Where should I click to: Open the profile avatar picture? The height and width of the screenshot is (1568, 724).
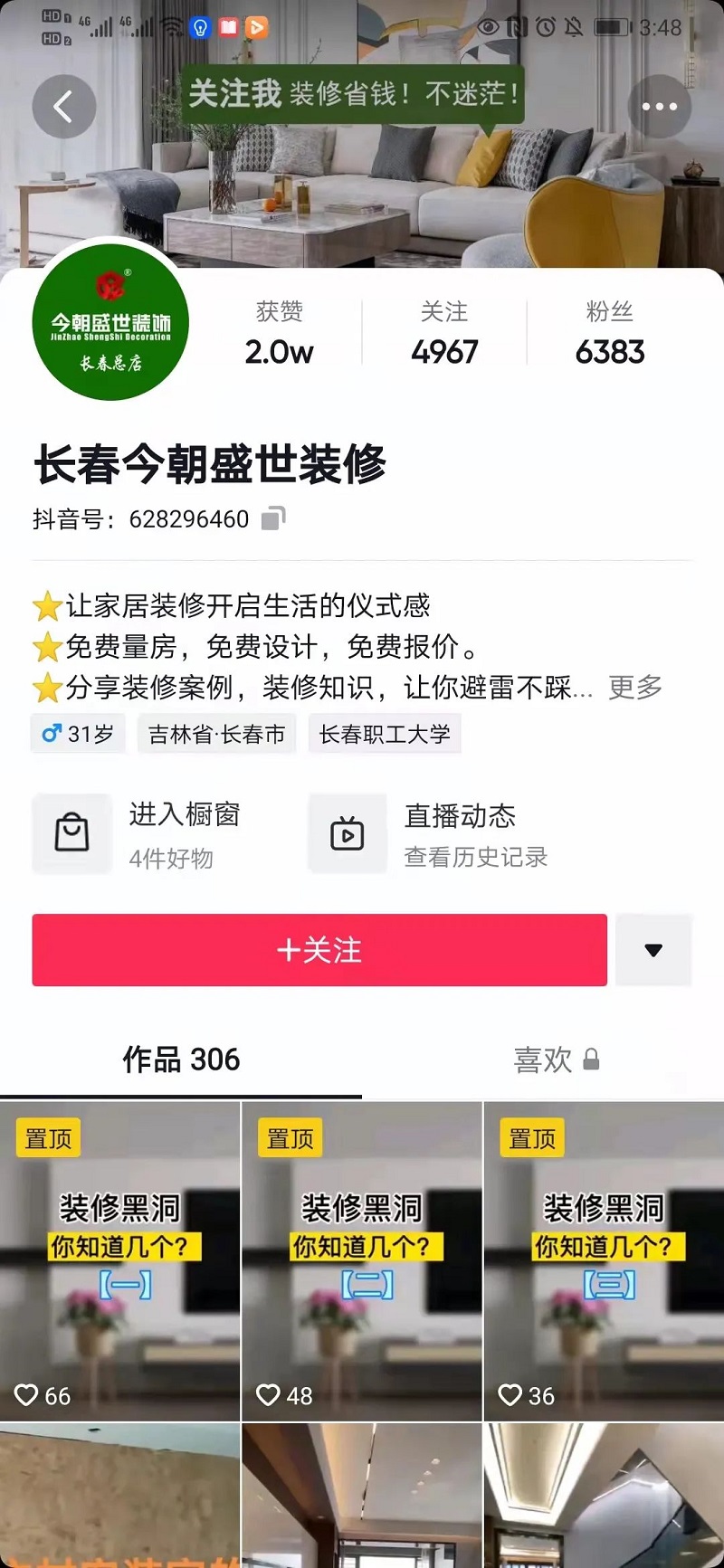pos(110,322)
